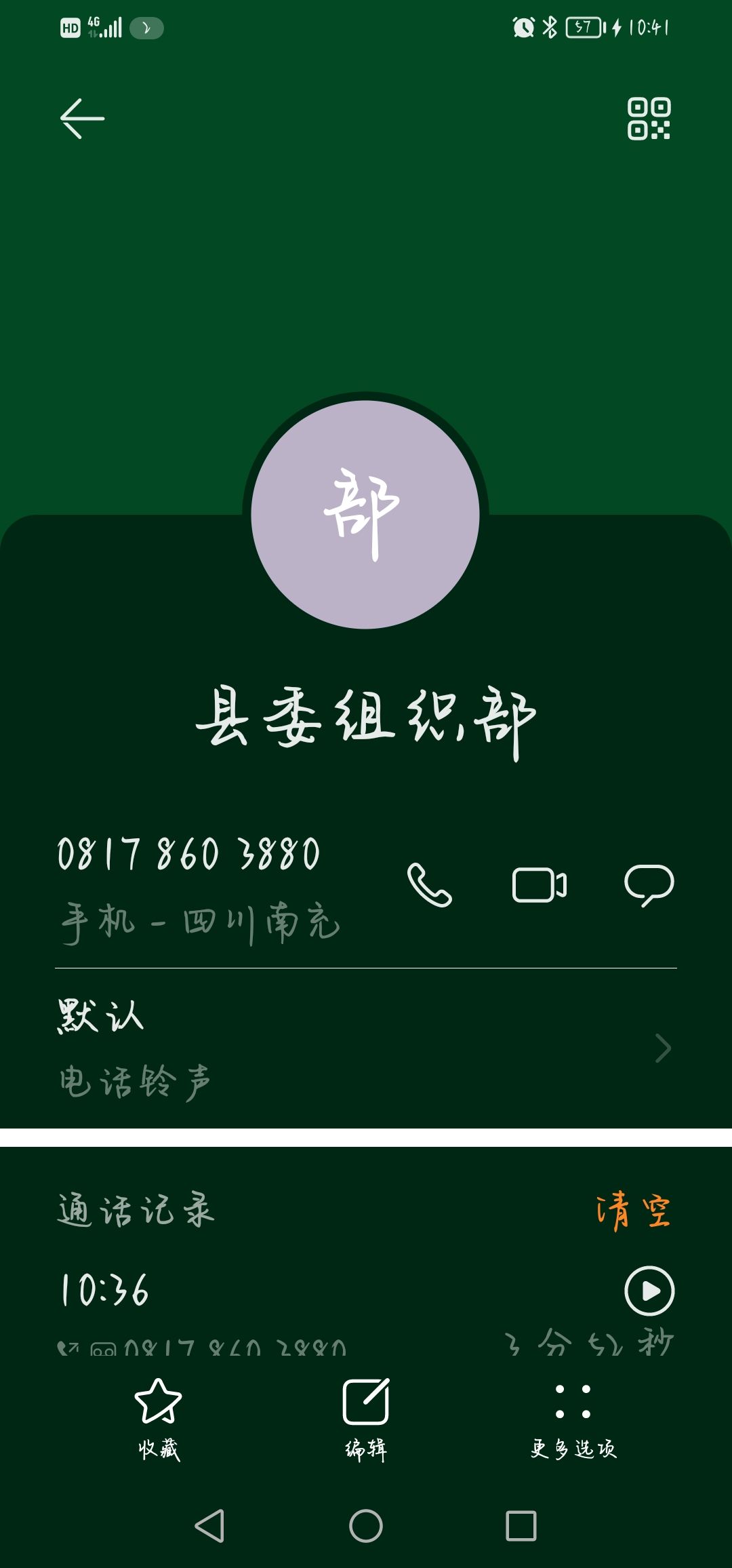Send a message to 县委组织部
Screen dimensions: 732x1568
click(649, 884)
